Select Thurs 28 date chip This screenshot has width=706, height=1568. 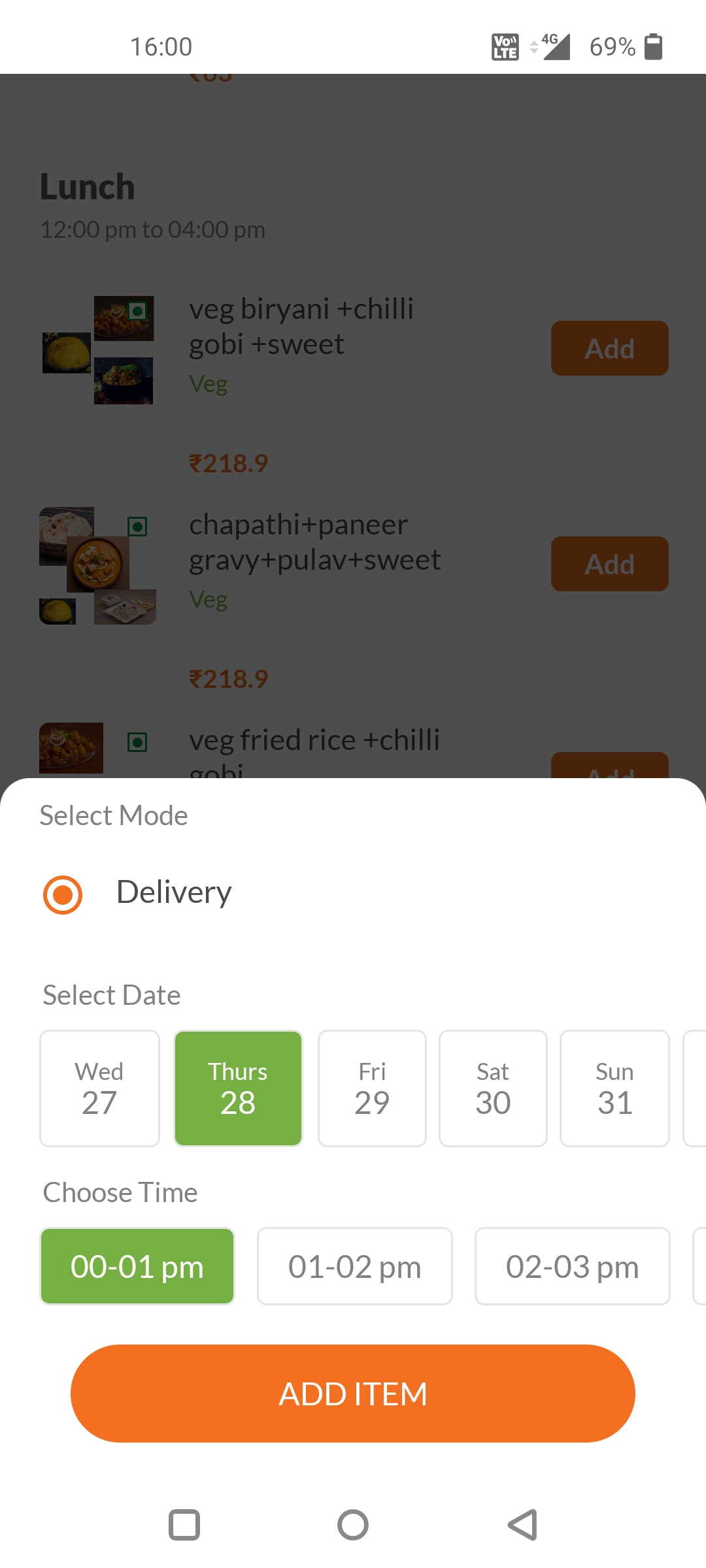pyautogui.click(x=238, y=1088)
